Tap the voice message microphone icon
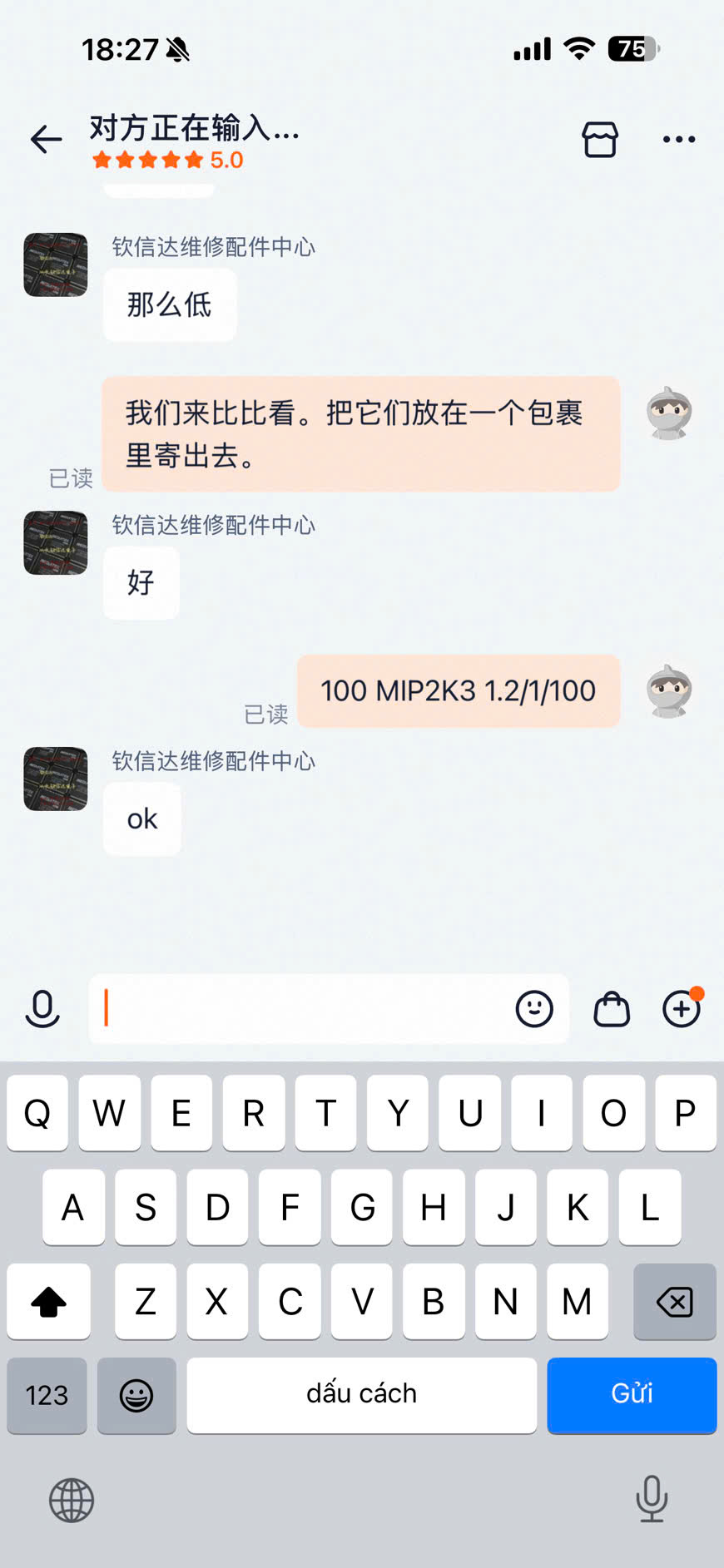This screenshot has width=724, height=1568. [42, 1008]
